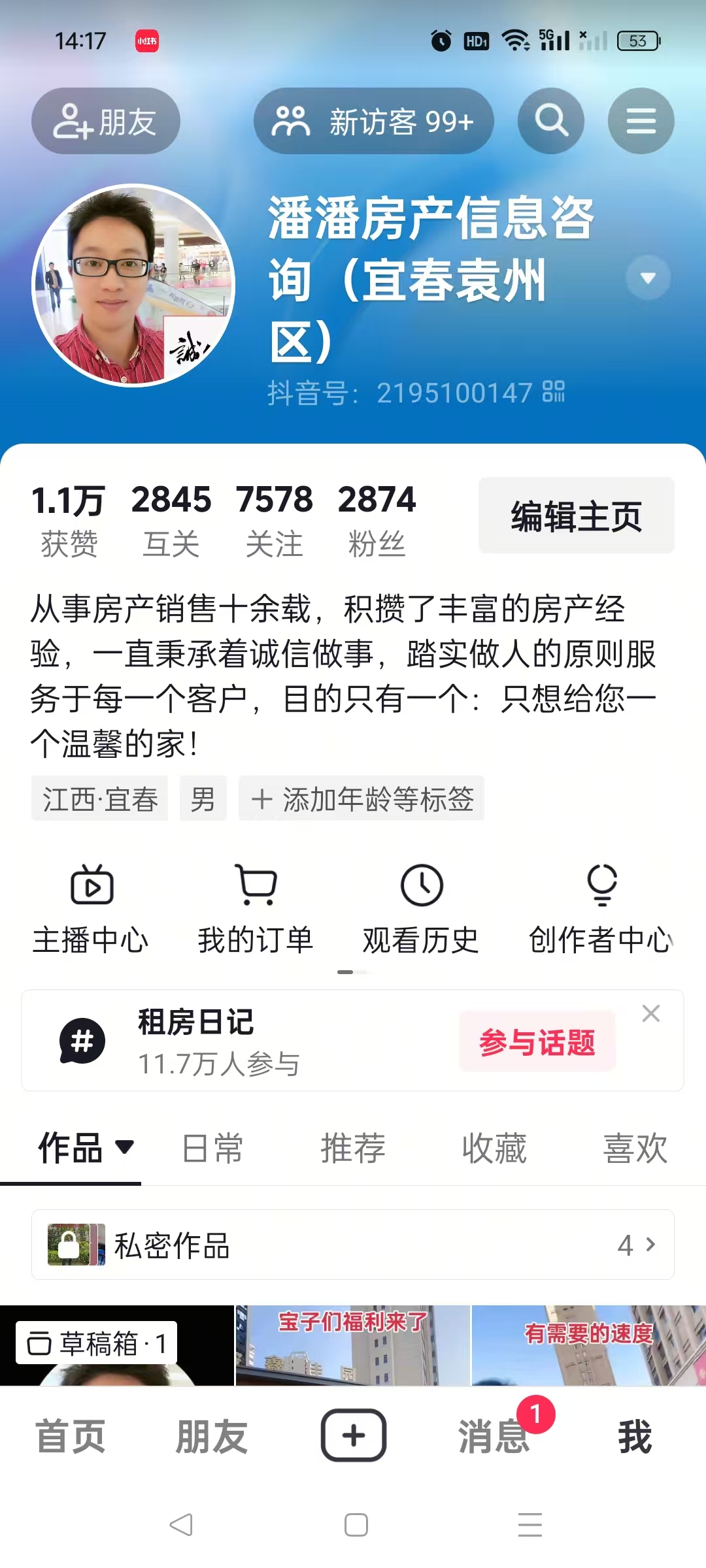Tap 编辑主页 to edit the profile
The image size is (706, 1568).
click(576, 516)
